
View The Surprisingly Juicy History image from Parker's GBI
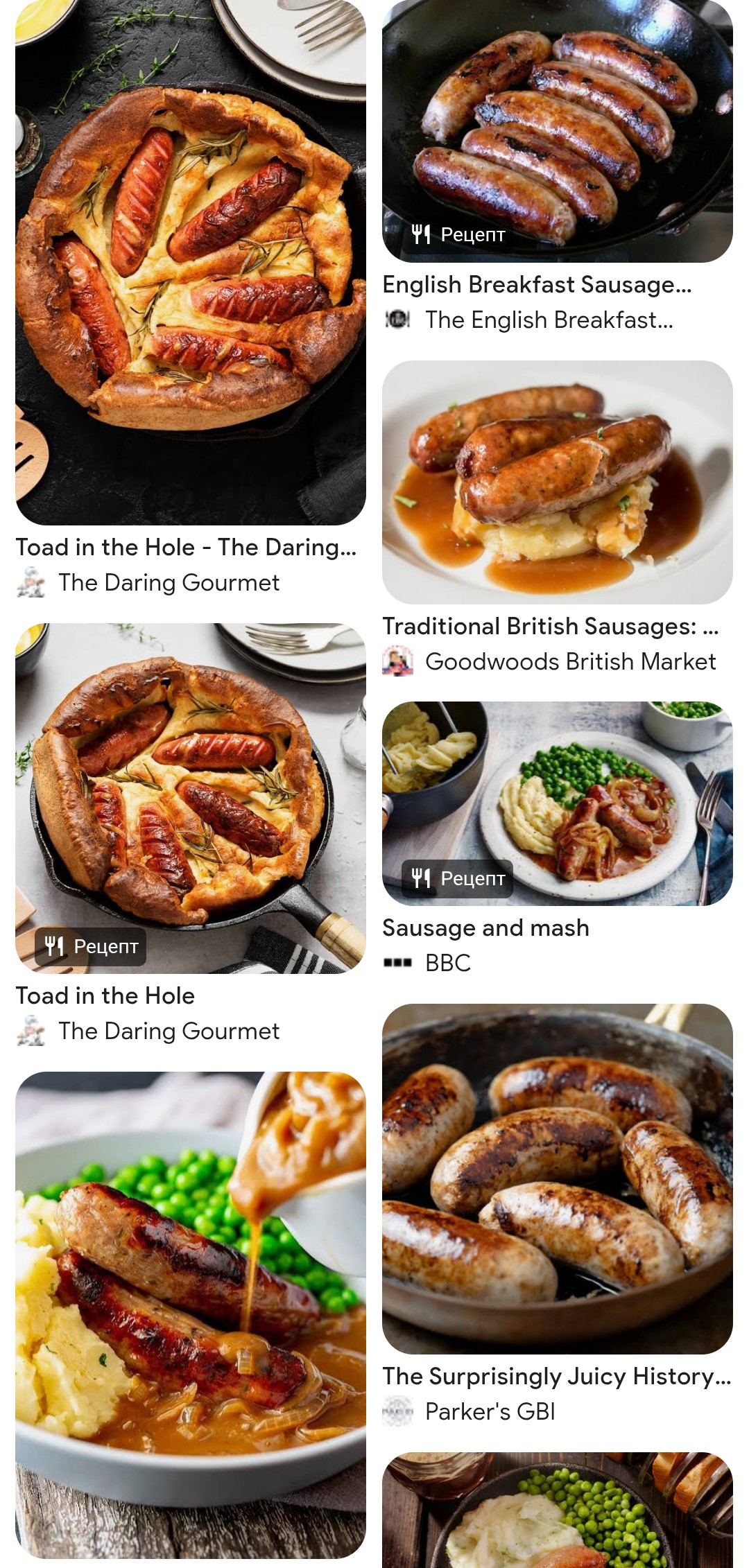(x=557, y=1178)
